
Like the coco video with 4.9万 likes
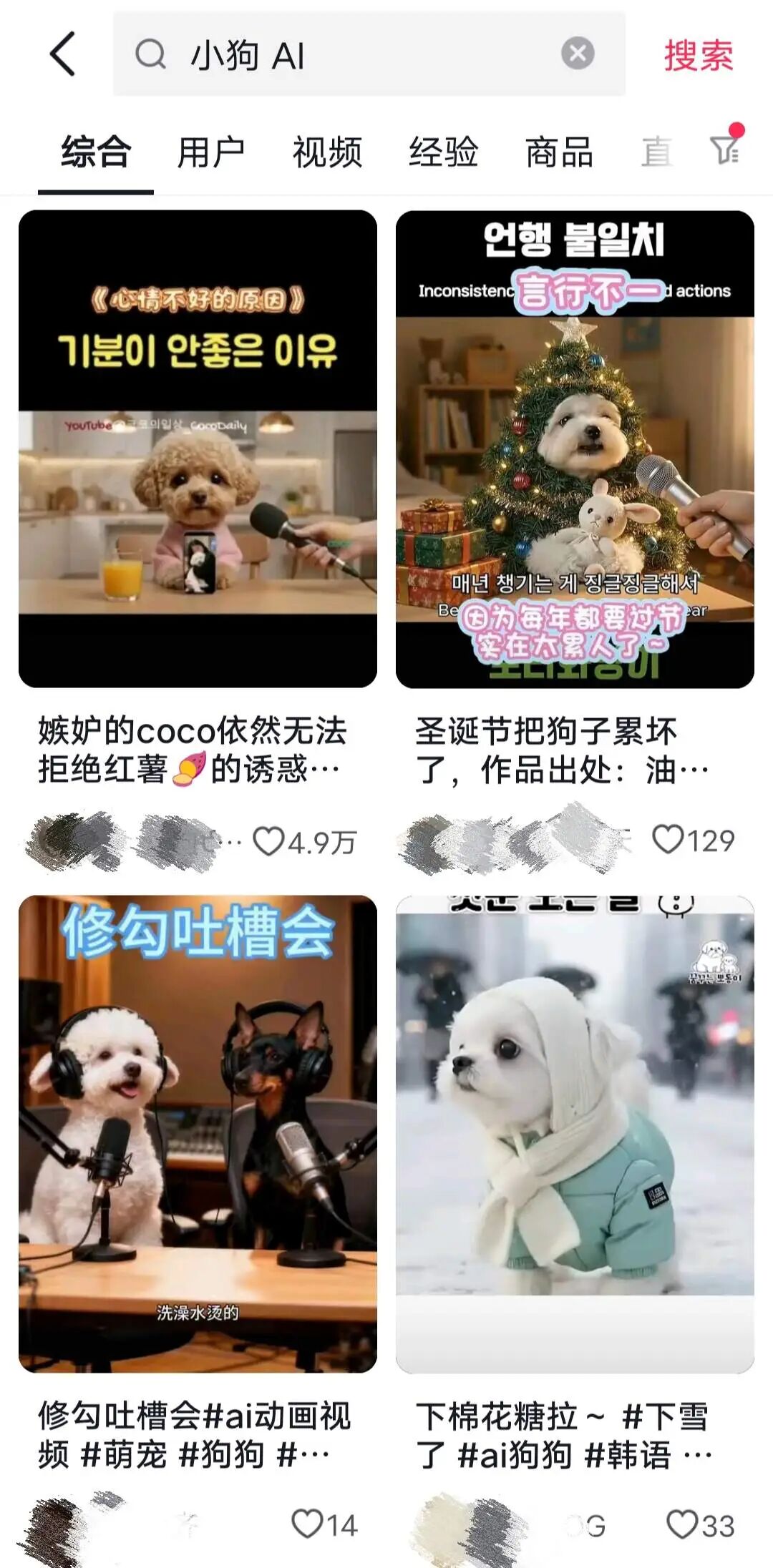point(270,841)
